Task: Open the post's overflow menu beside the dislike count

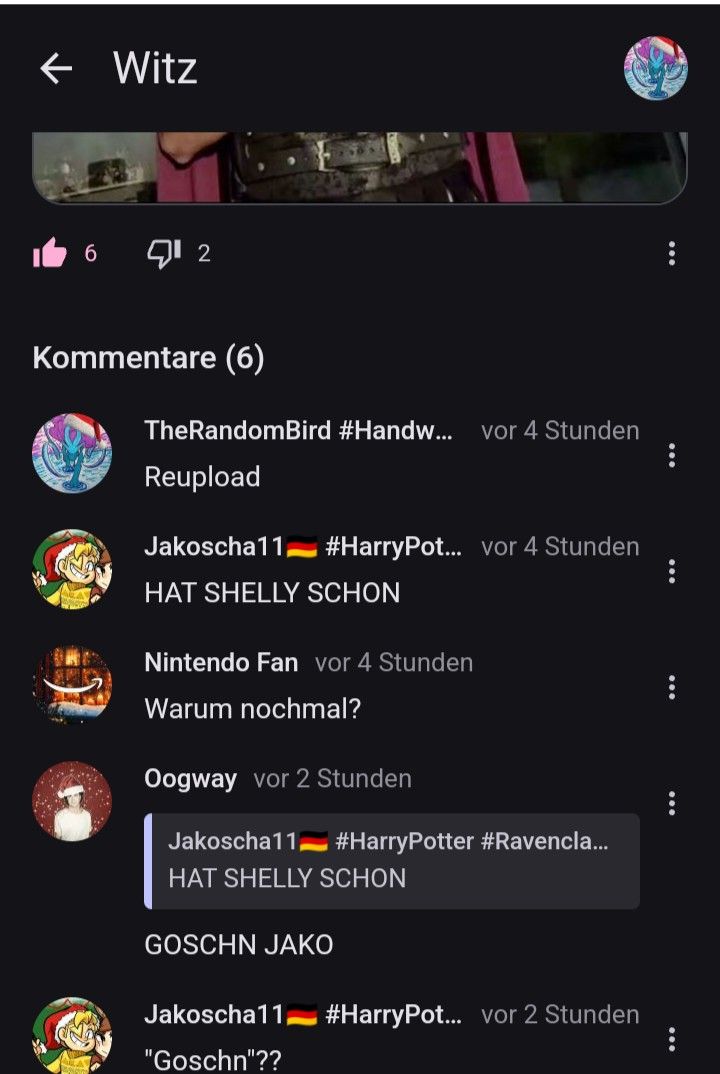Action: (x=671, y=254)
